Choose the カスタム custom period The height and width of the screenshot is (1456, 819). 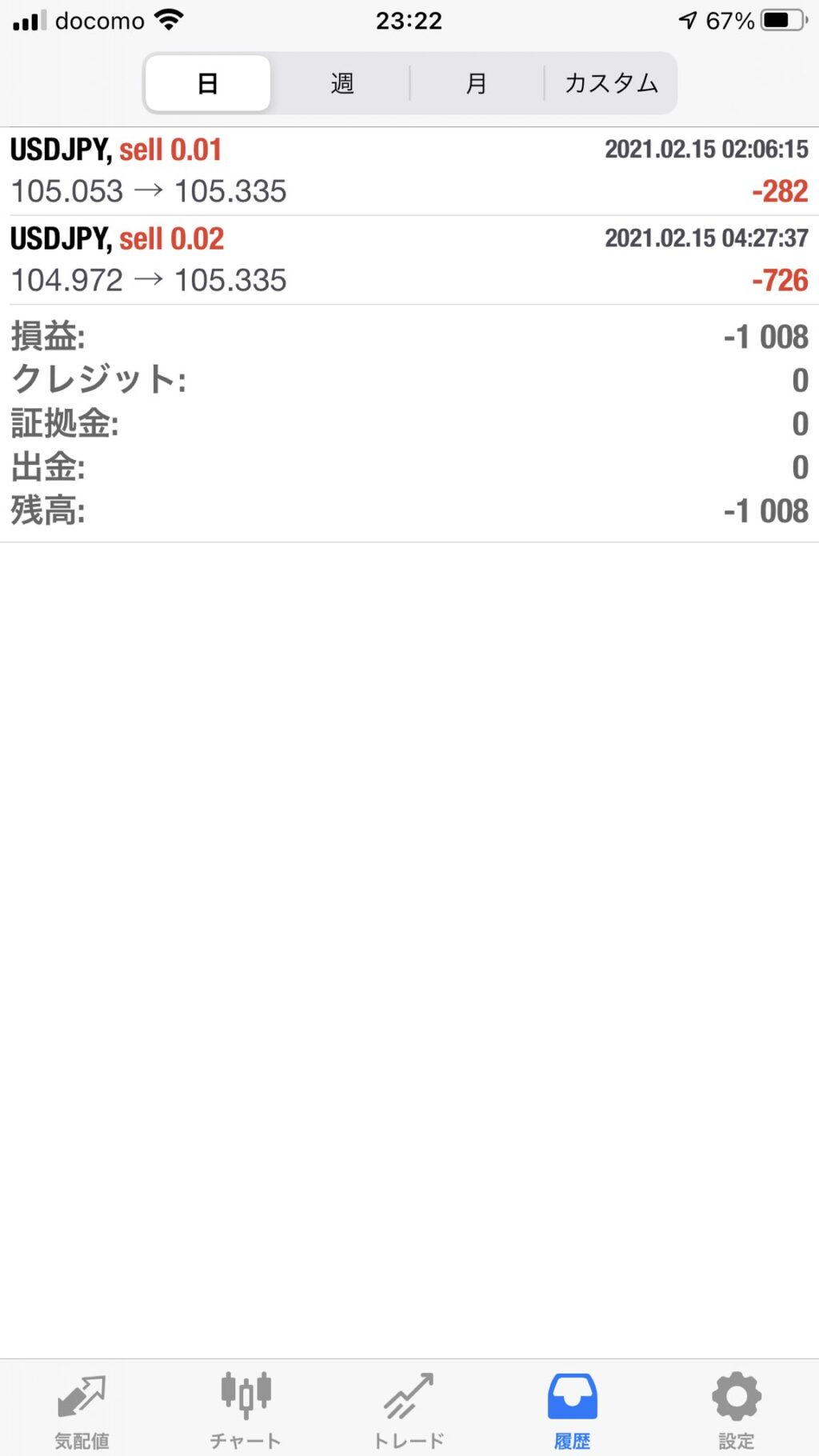point(611,83)
